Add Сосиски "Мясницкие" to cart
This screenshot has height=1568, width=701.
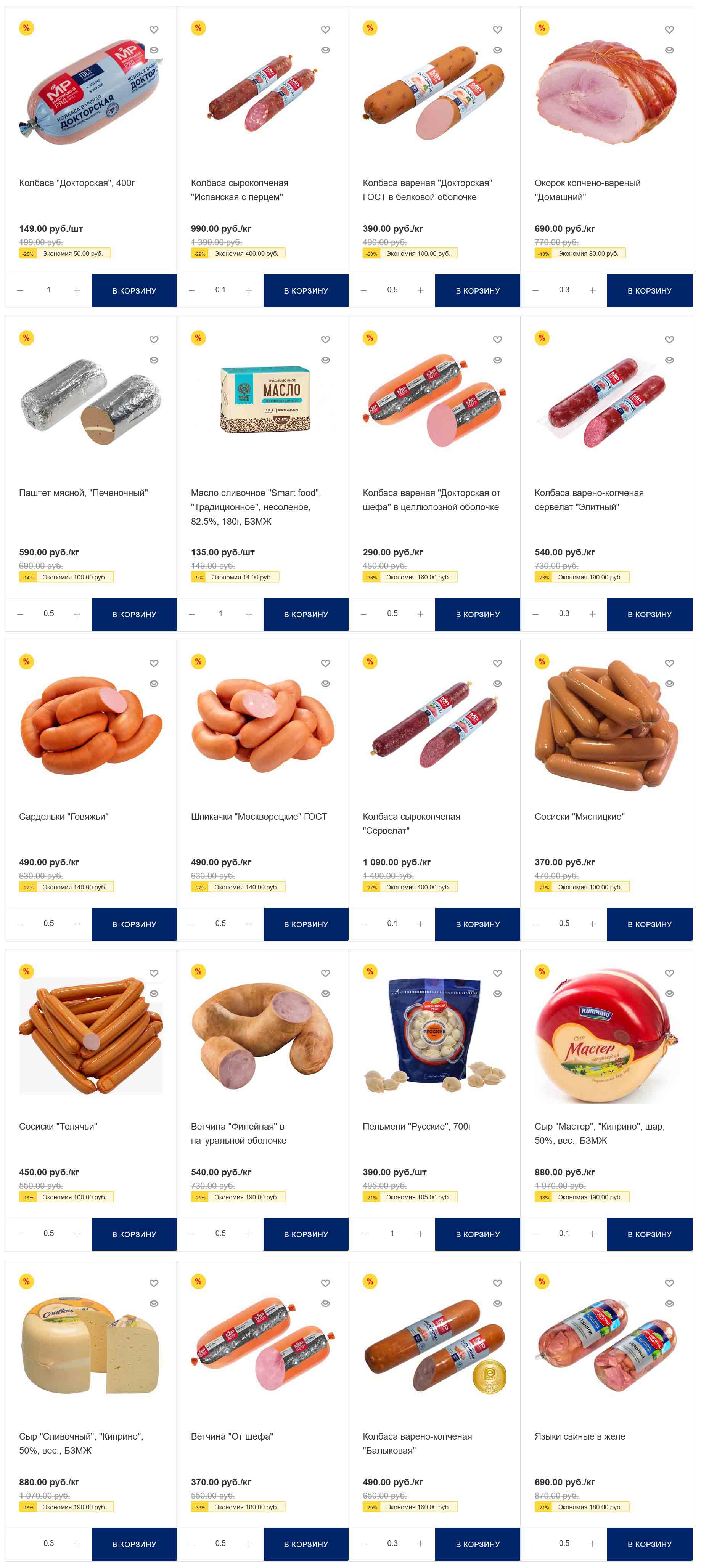tap(649, 924)
